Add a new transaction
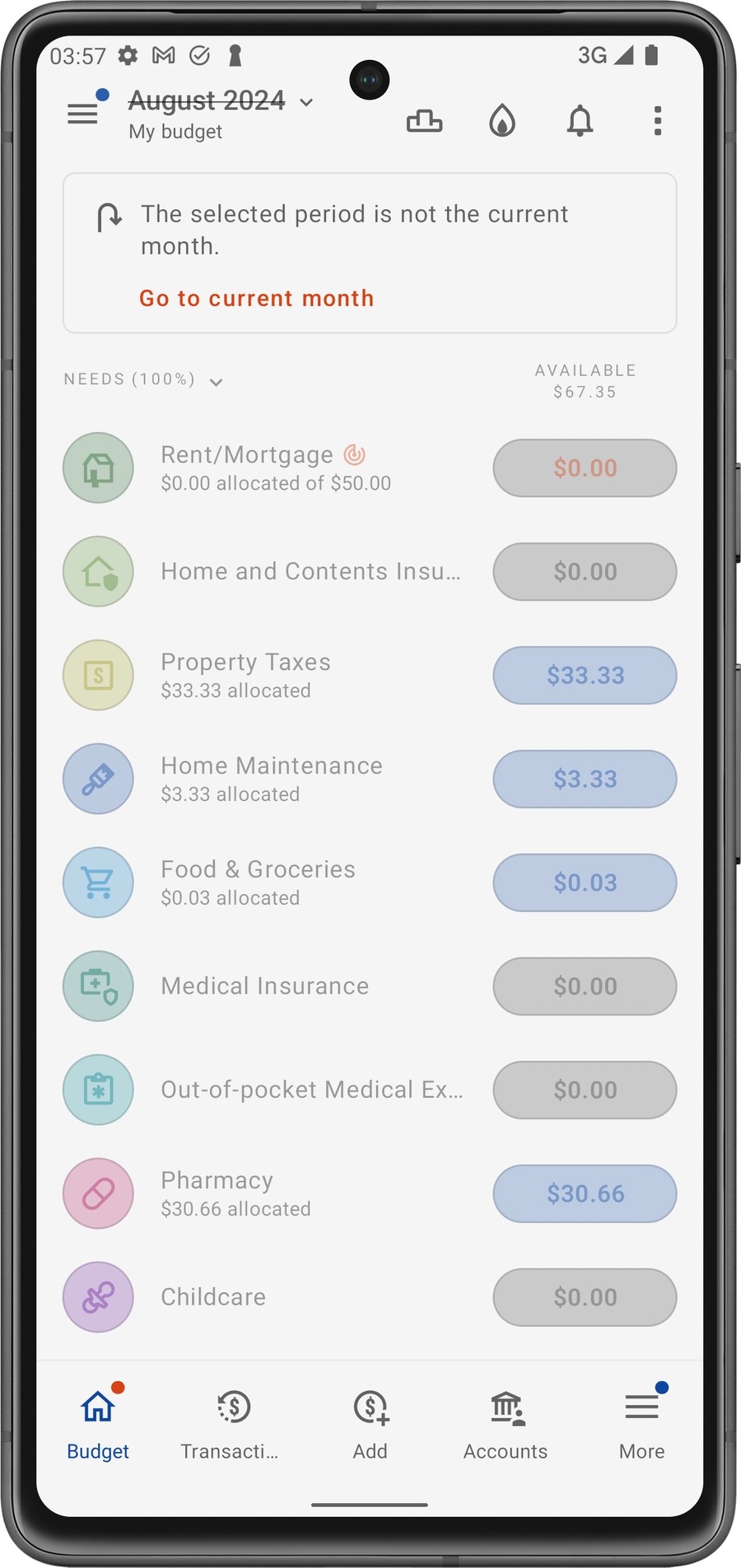 370,1422
